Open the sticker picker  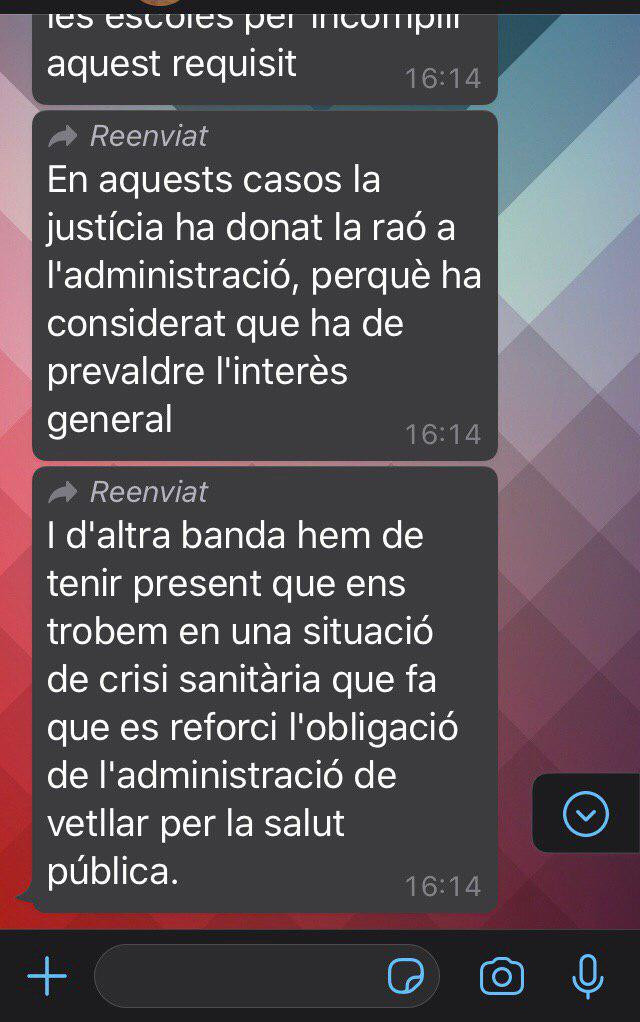click(x=406, y=976)
